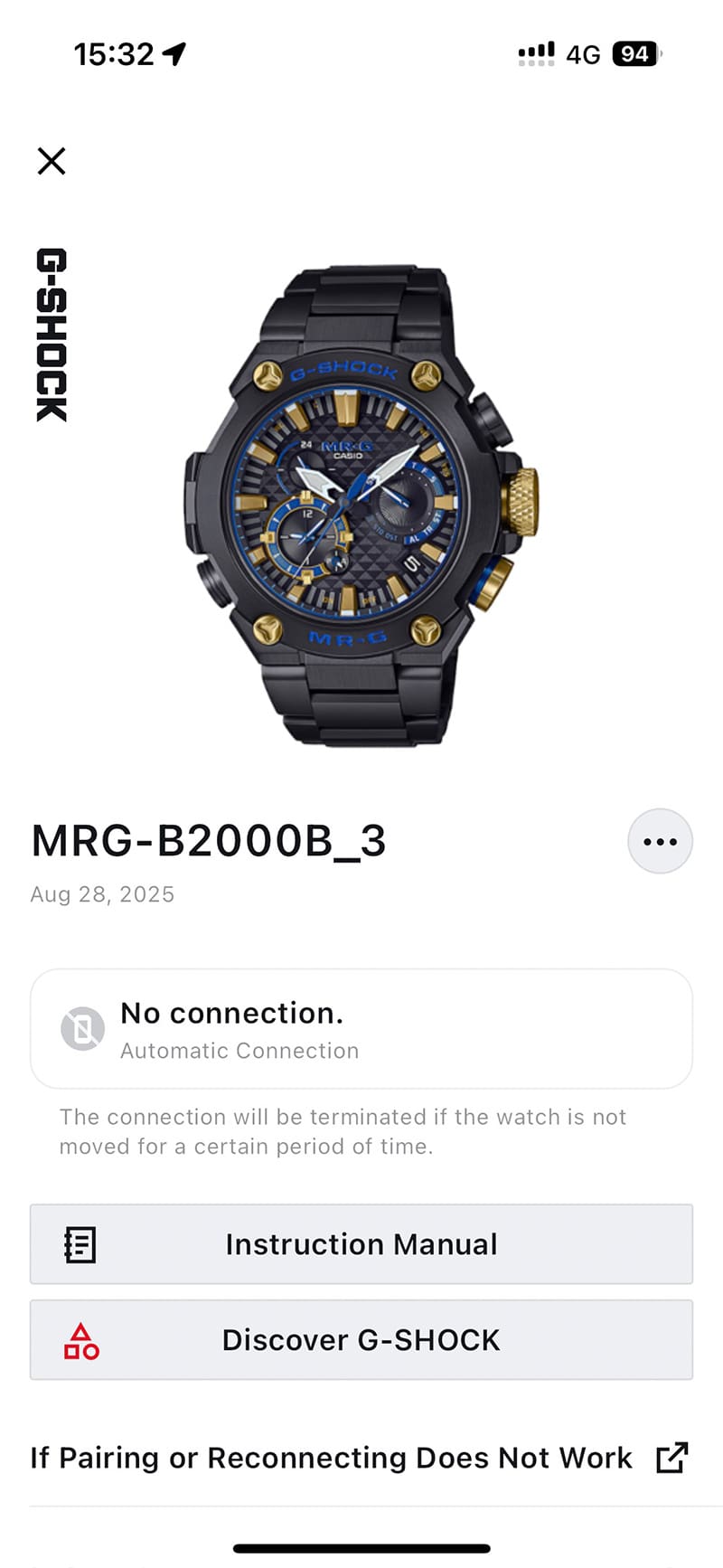This screenshot has height=1568, width=723.
Task: Close the watch details screen
Action: tap(52, 162)
